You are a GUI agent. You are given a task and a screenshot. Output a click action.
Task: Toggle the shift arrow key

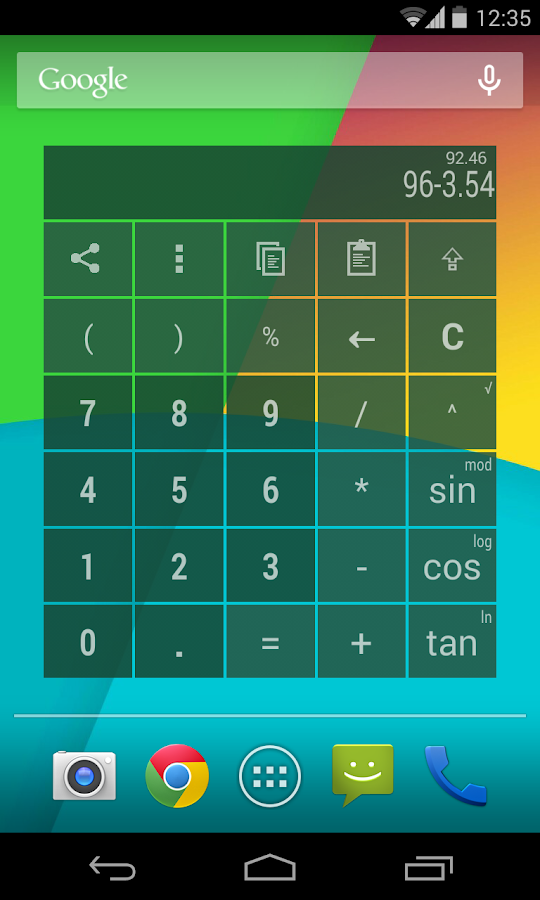tap(452, 258)
